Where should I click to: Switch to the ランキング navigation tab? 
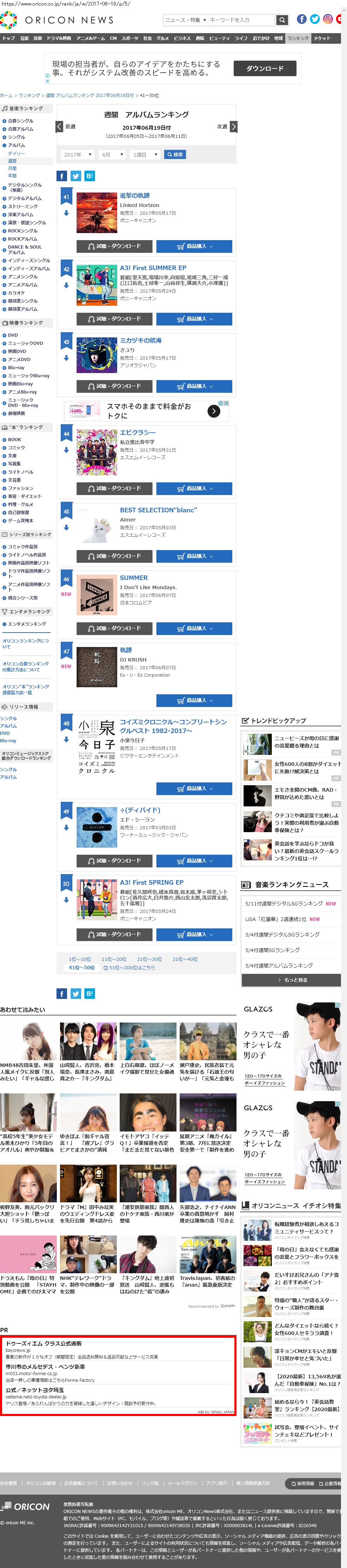(298, 38)
